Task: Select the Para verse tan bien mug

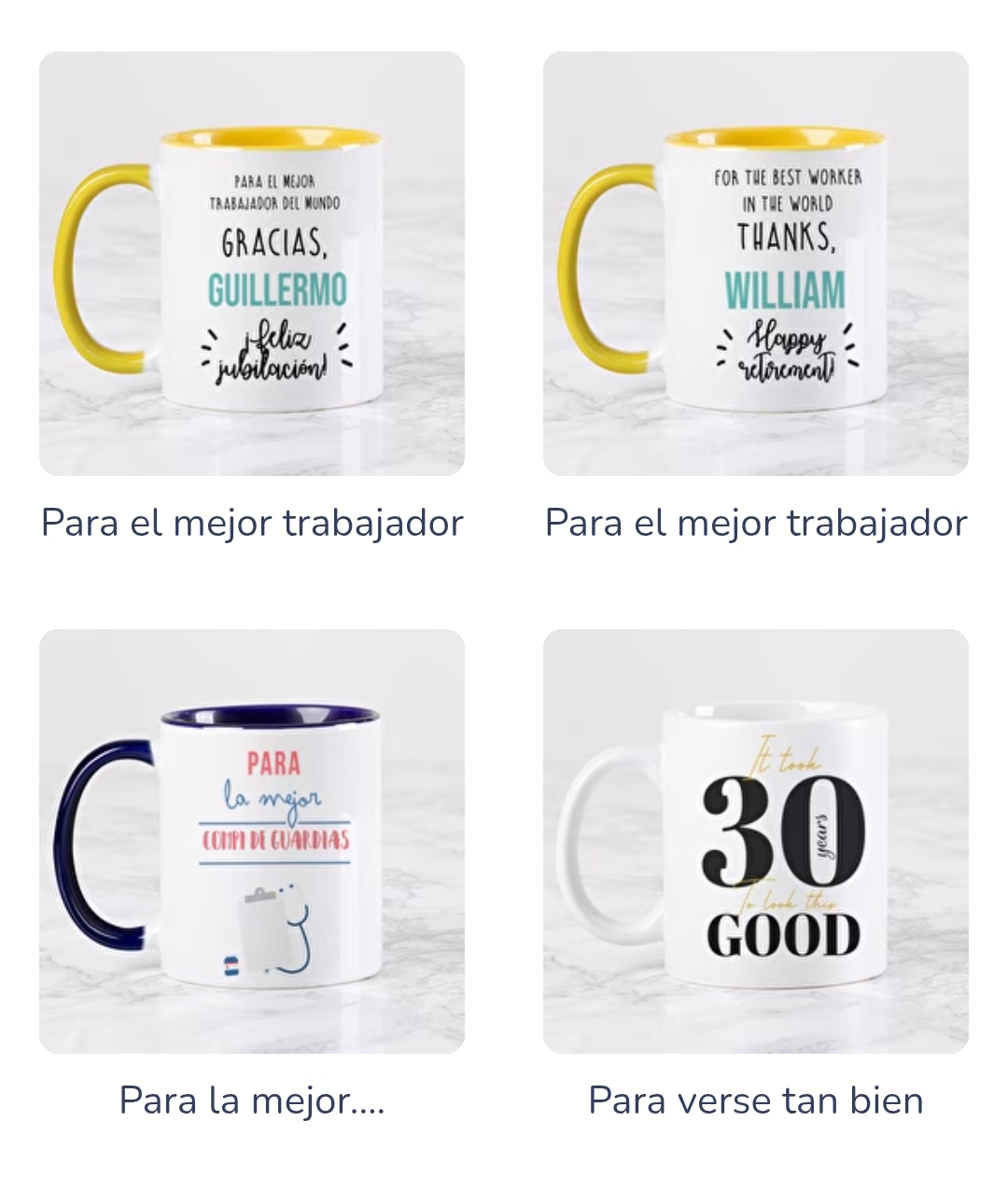Action: click(756, 841)
